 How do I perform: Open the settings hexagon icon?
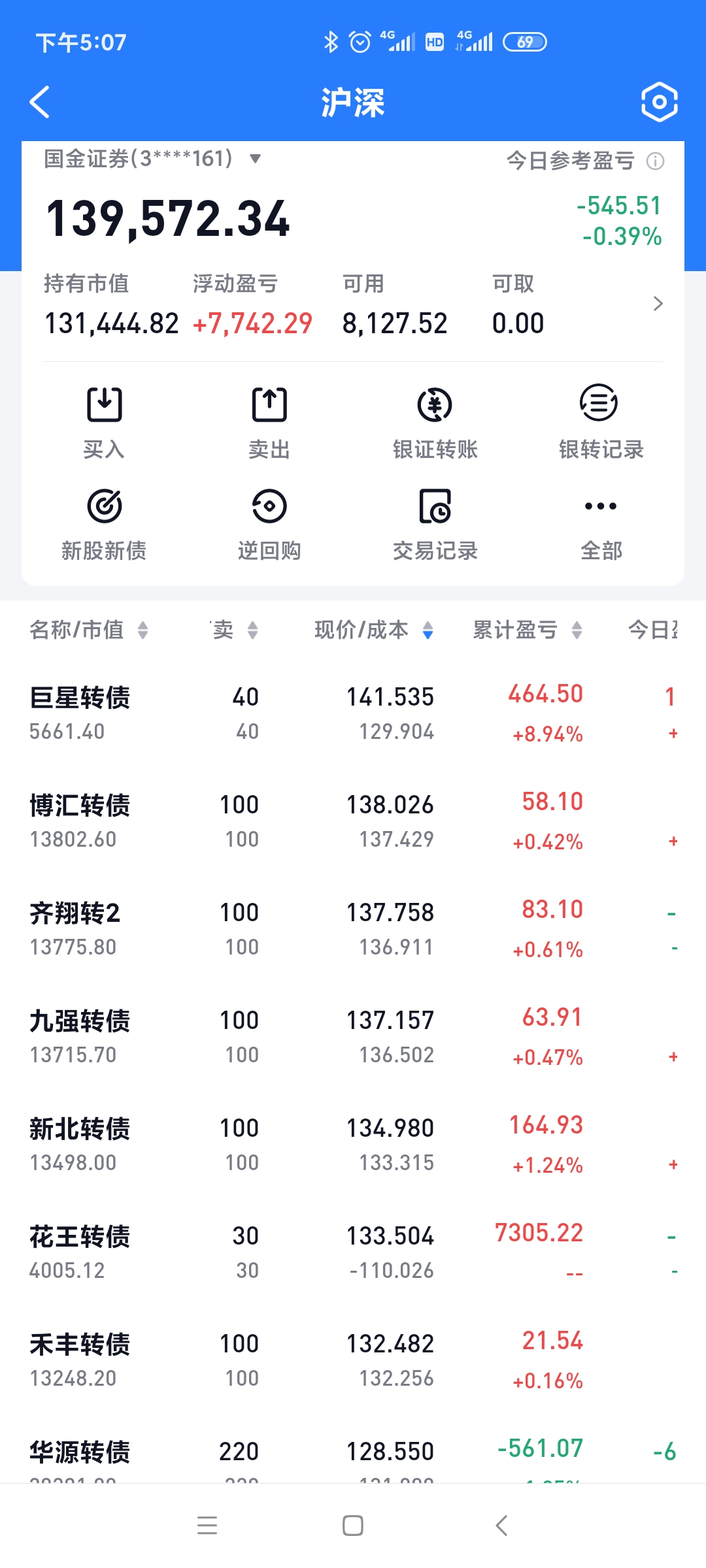(659, 103)
